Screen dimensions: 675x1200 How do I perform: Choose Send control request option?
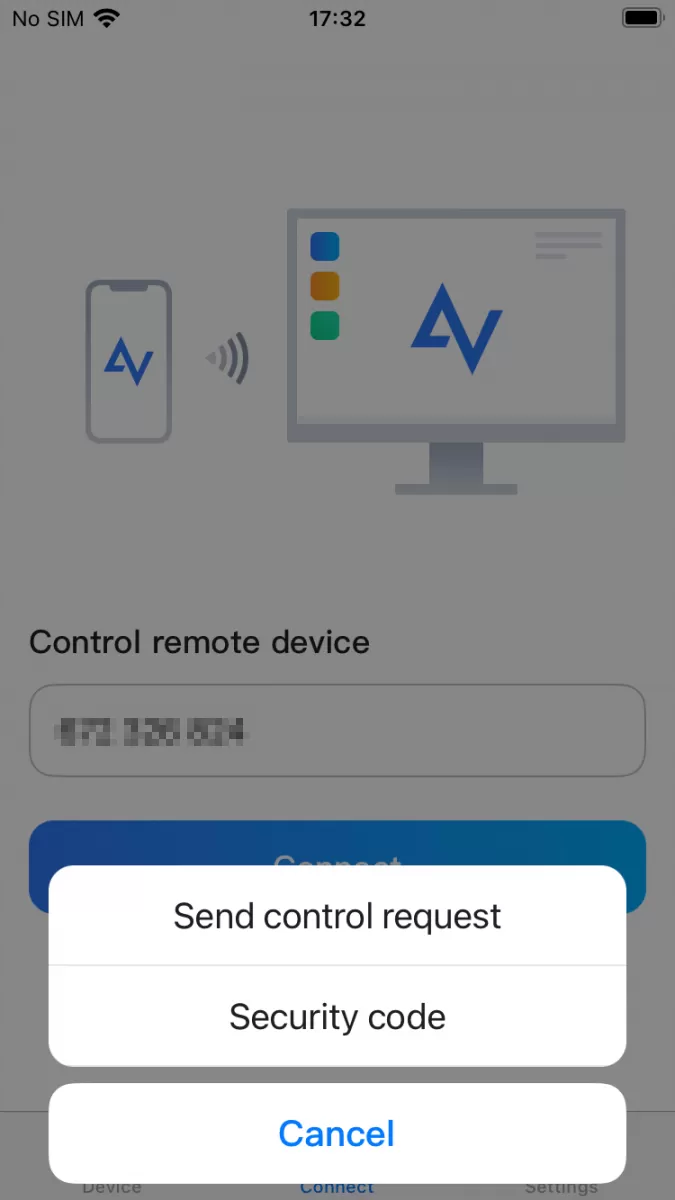click(337, 916)
